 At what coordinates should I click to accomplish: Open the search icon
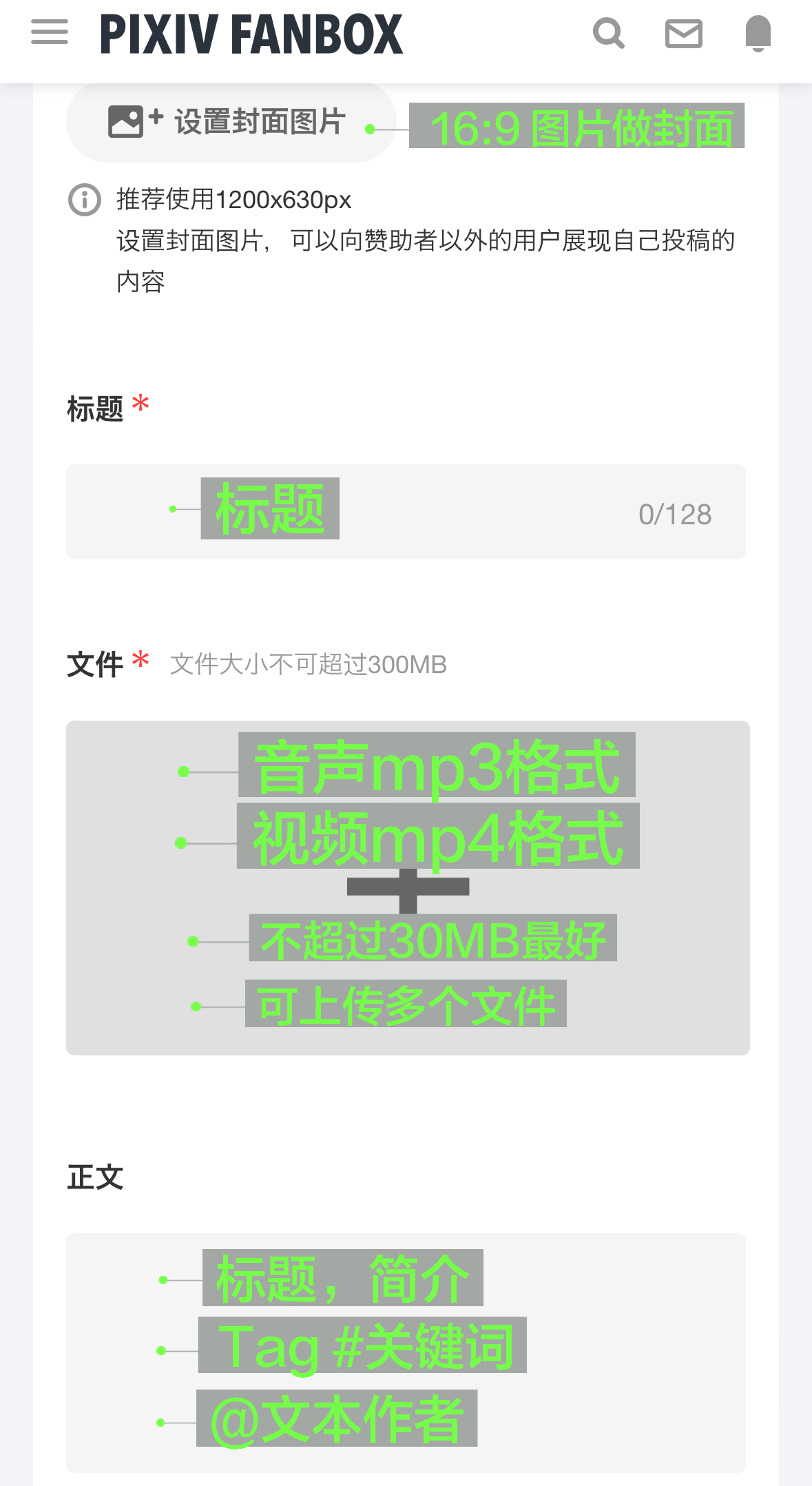click(609, 33)
